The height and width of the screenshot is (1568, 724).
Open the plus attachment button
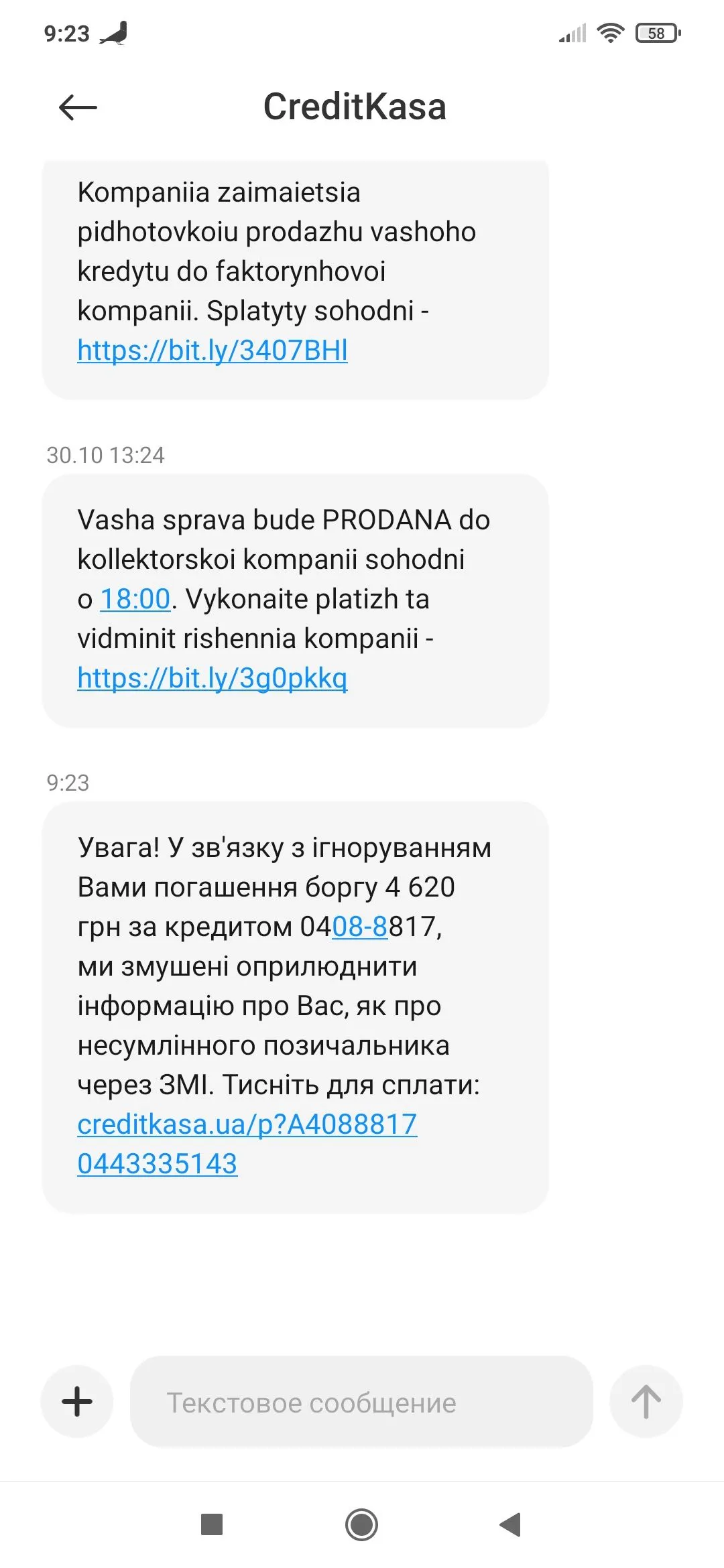[x=77, y=1402]
